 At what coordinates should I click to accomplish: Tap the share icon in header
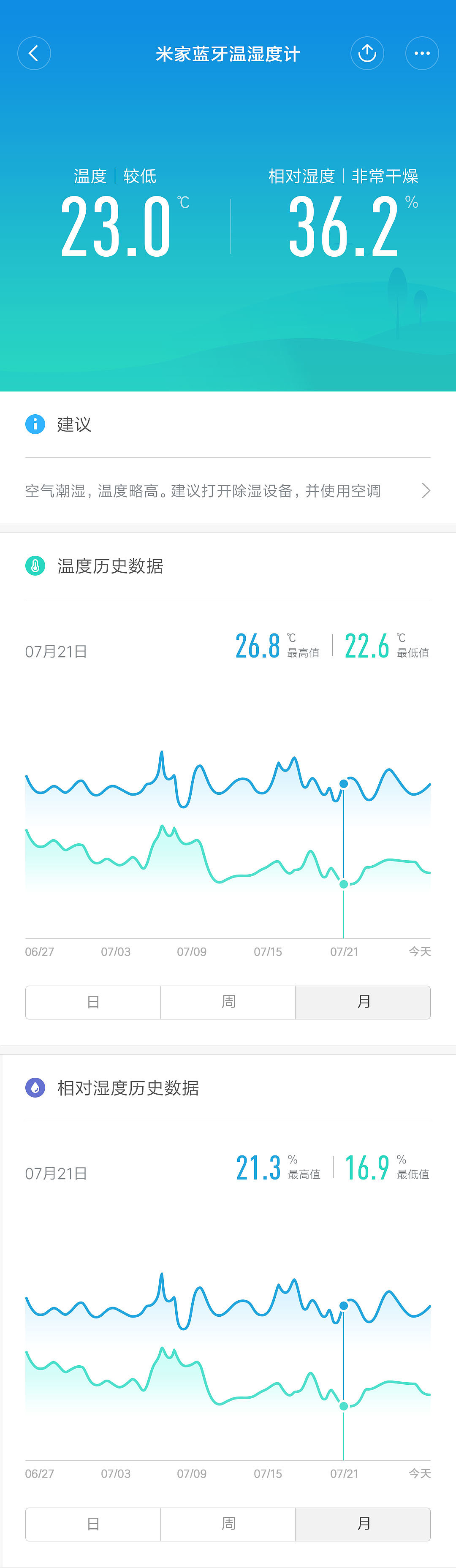pyautogui.click(x=367, y=54)
